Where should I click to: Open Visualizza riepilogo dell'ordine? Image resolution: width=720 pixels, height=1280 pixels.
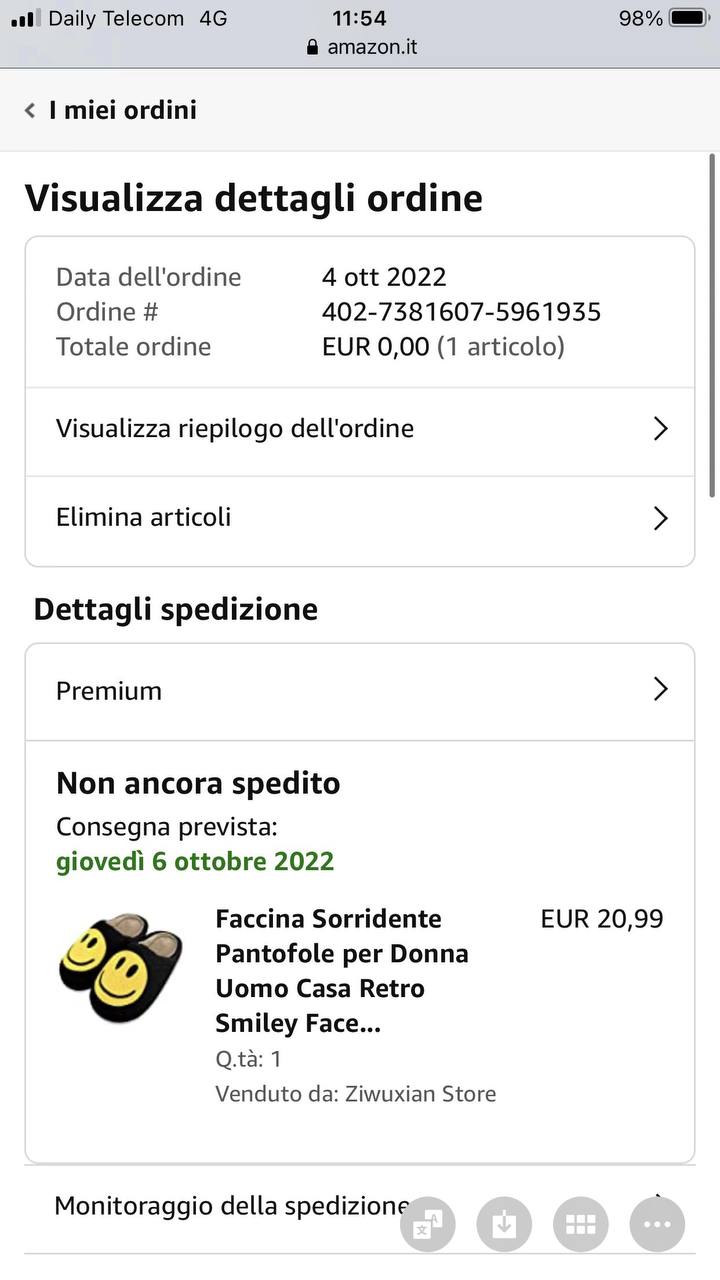pos(360,430)
